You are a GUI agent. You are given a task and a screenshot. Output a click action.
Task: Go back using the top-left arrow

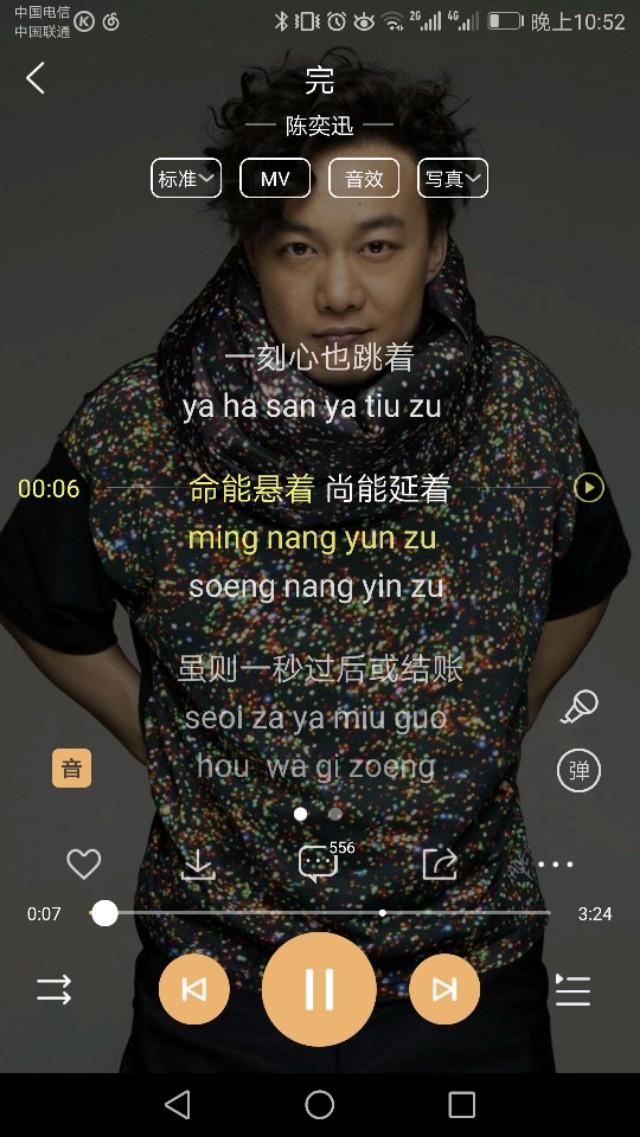coord(36,78)
